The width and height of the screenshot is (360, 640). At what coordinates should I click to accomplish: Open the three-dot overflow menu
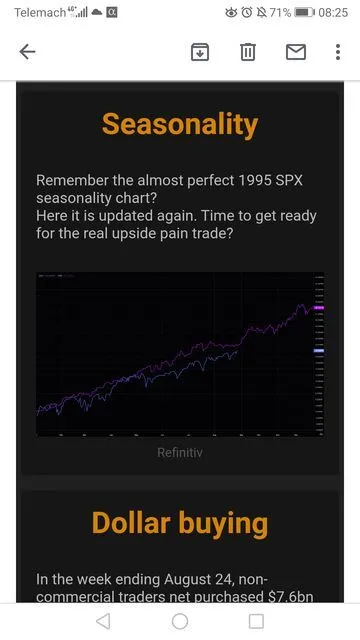point(338,52)
